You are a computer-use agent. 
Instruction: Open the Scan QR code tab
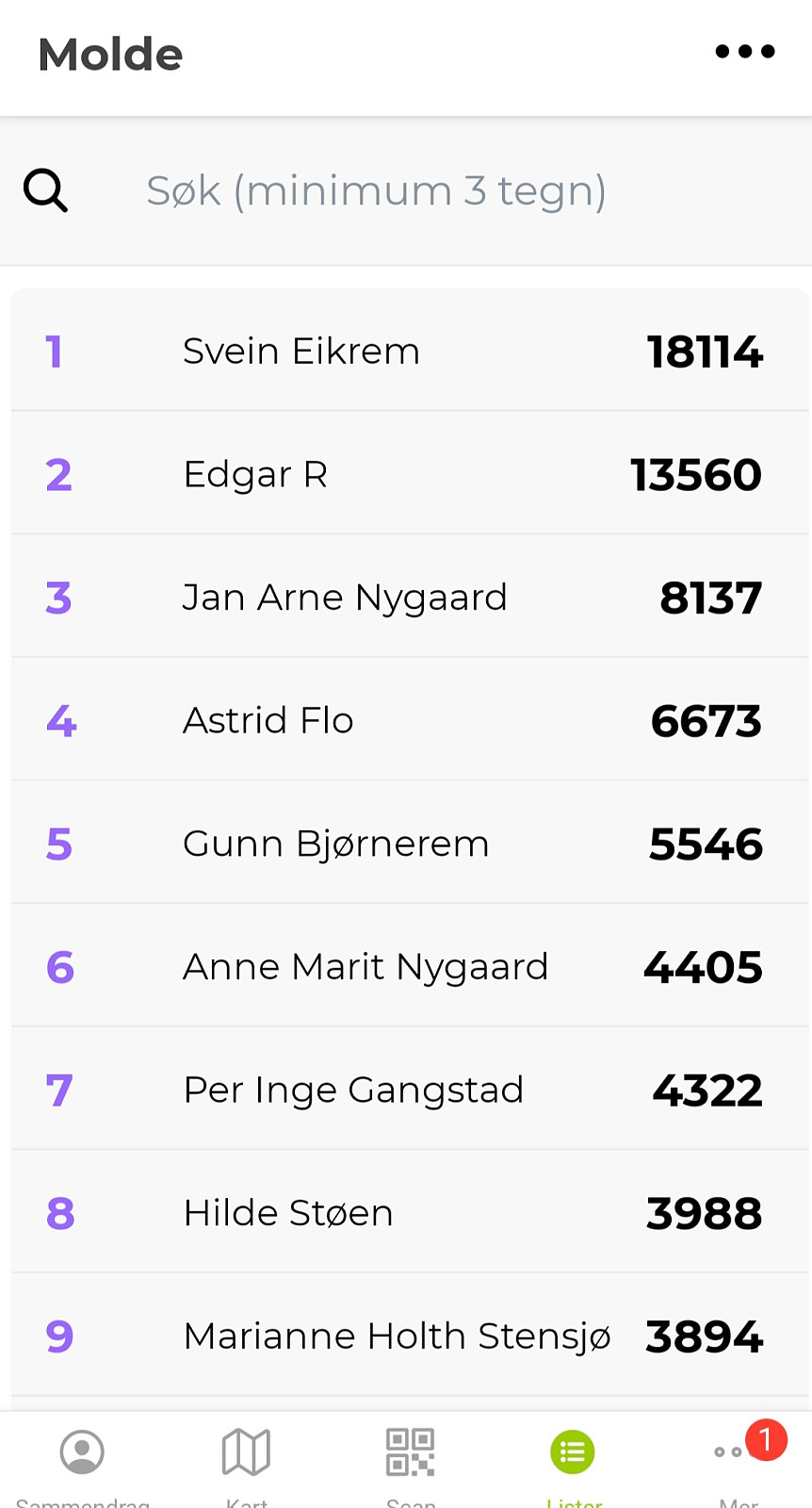coord(410,1461)
